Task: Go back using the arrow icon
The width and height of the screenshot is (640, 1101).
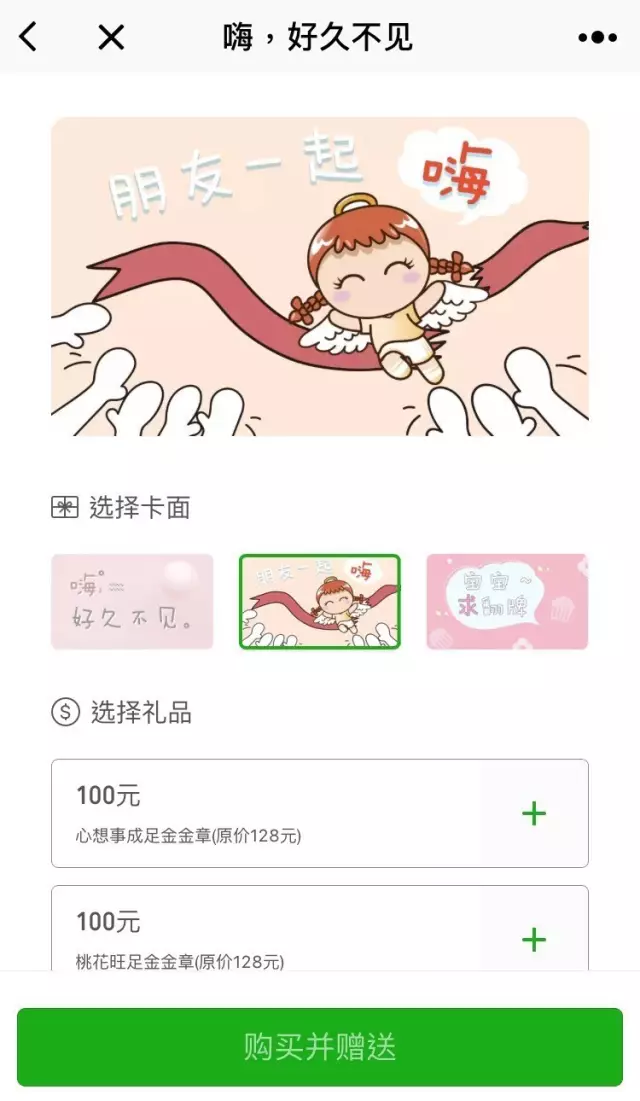Action: 28,37
